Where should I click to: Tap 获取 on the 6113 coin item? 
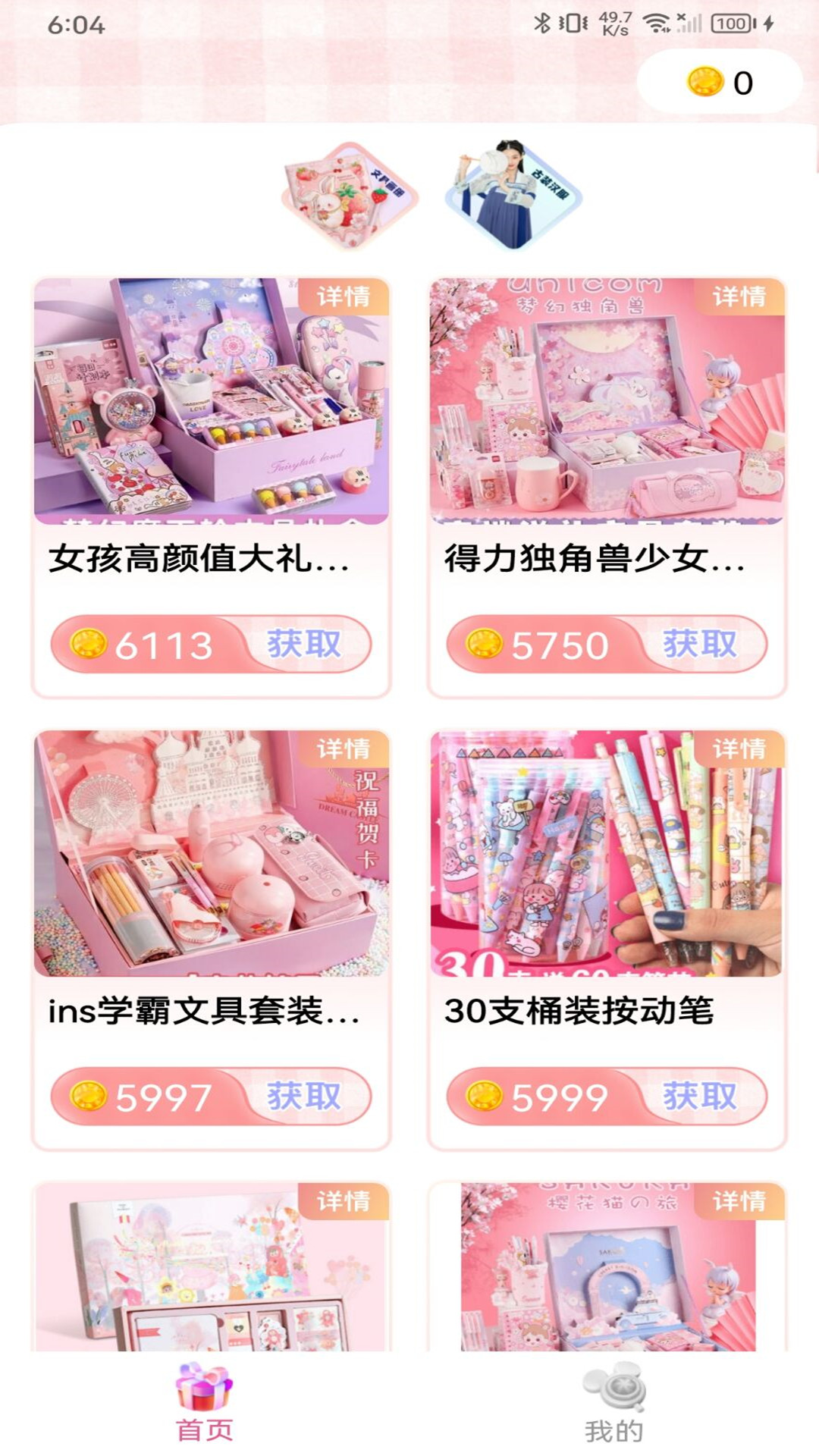point(304,645)
